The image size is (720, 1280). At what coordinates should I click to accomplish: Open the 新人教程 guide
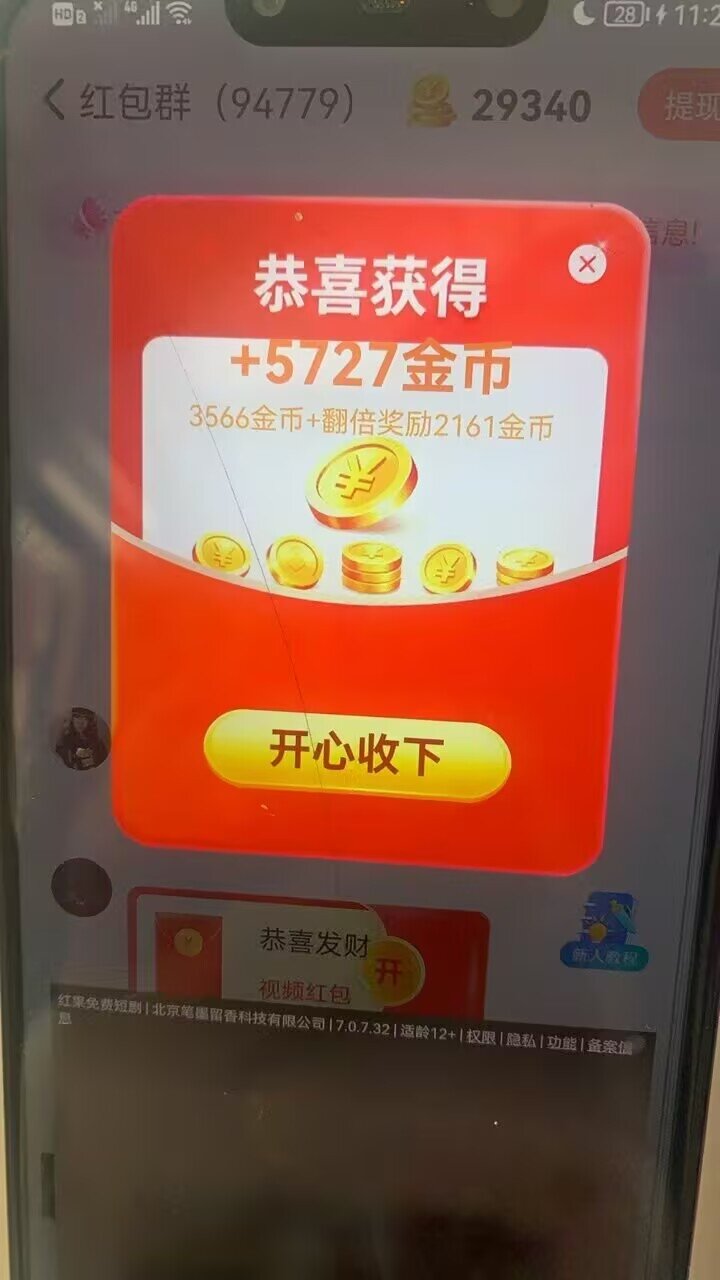pos(603,932)
